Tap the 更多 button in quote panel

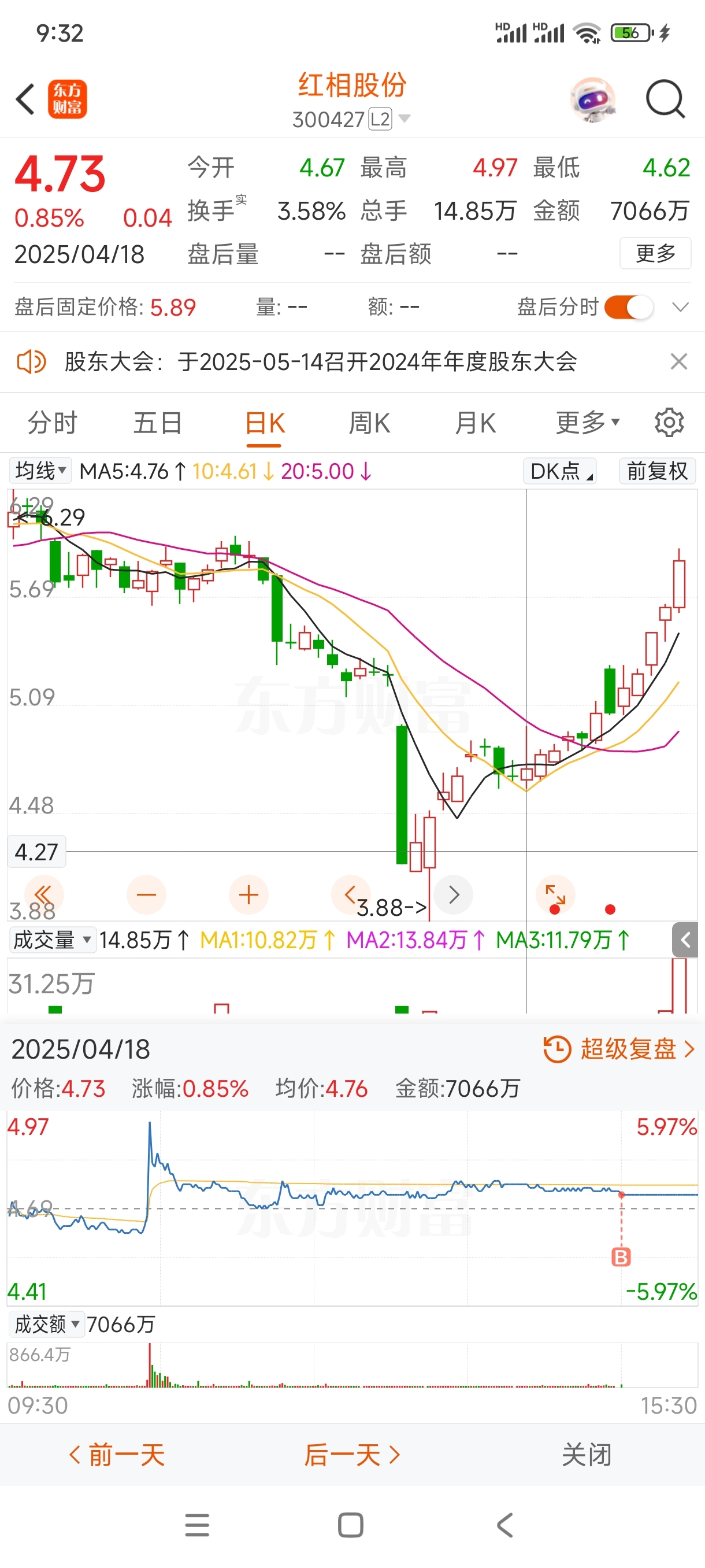(655, 253)
